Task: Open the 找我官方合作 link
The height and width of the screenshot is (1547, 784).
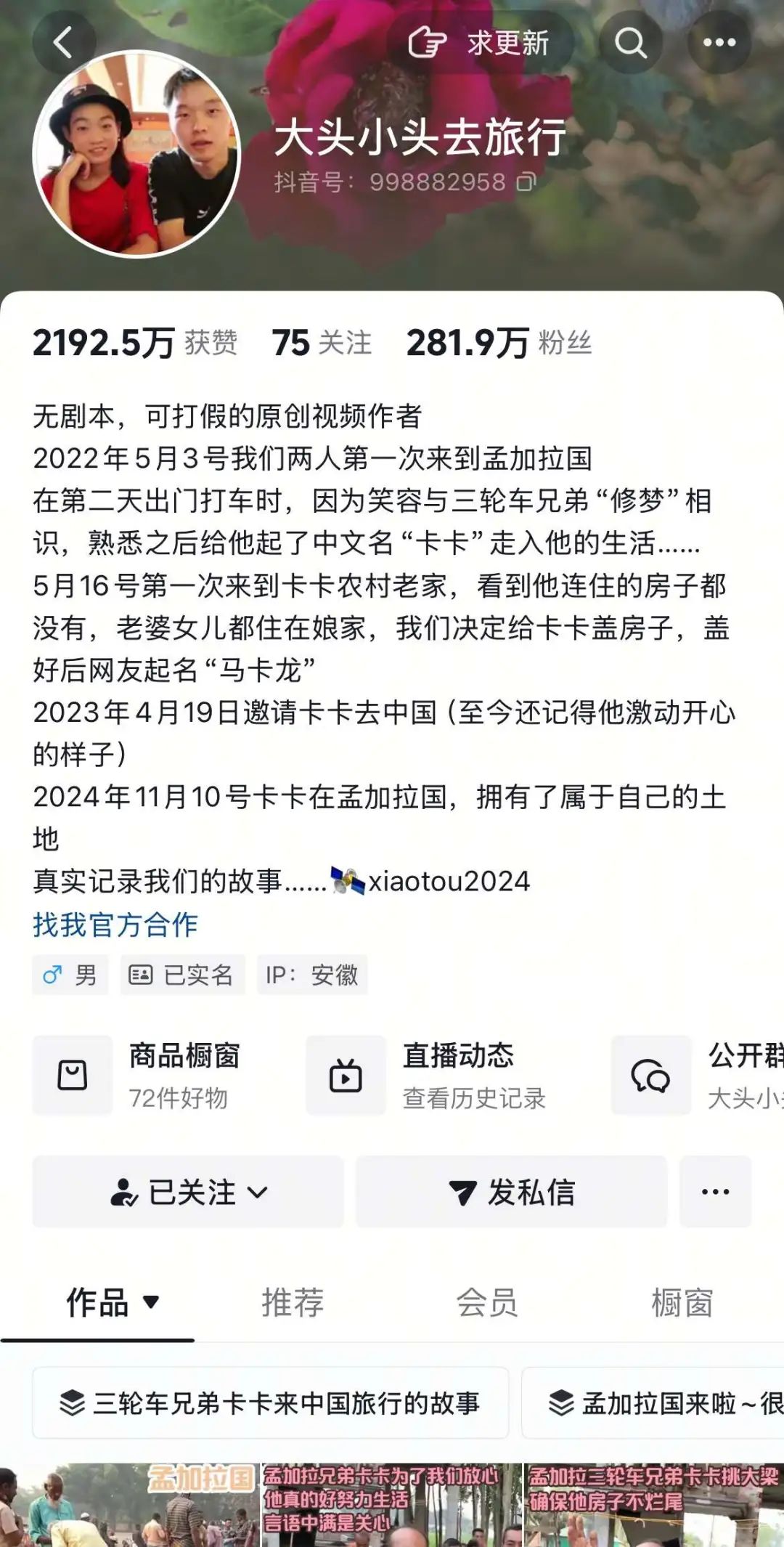Action: (115, 925)
